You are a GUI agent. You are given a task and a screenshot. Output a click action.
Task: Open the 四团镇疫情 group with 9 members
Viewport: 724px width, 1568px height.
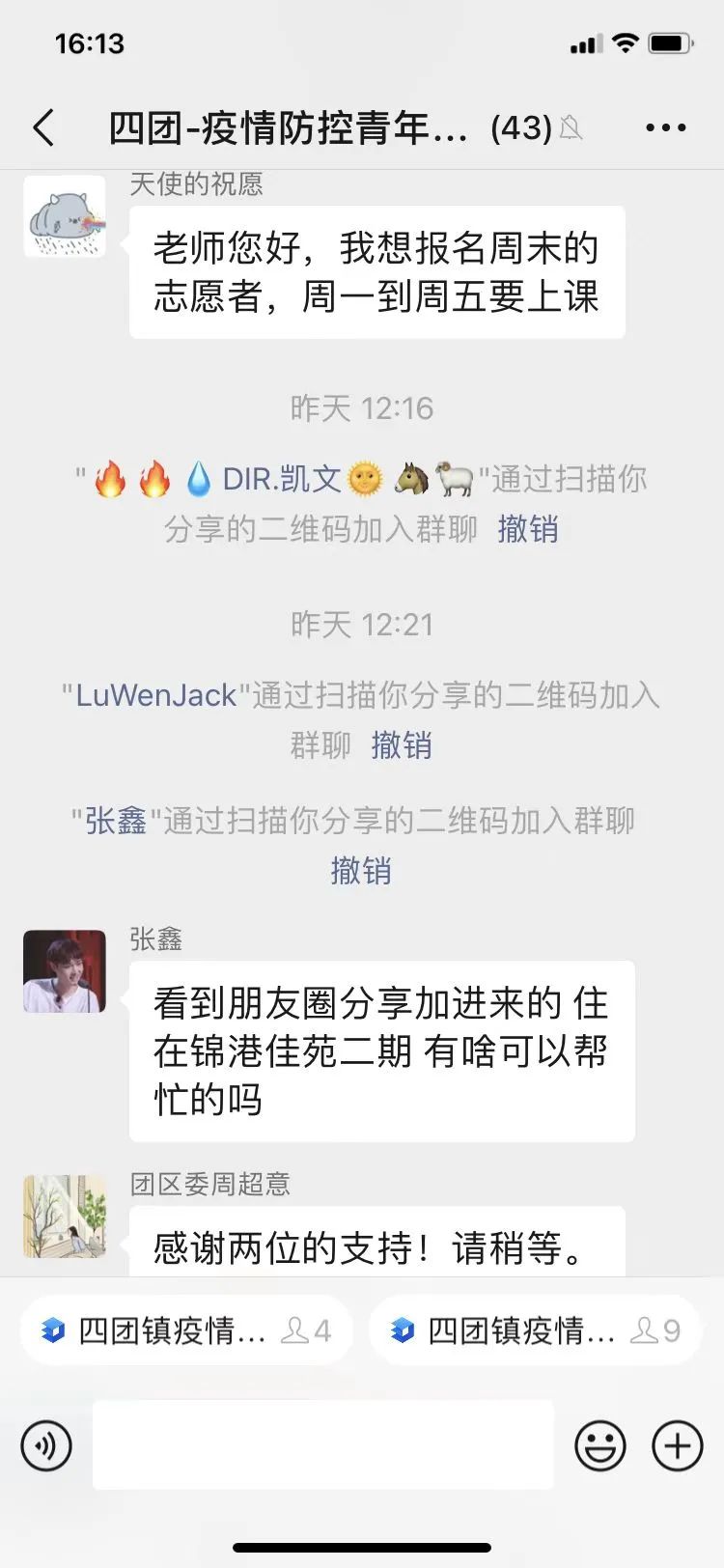pyautogui.click(x=534, y=1330)
